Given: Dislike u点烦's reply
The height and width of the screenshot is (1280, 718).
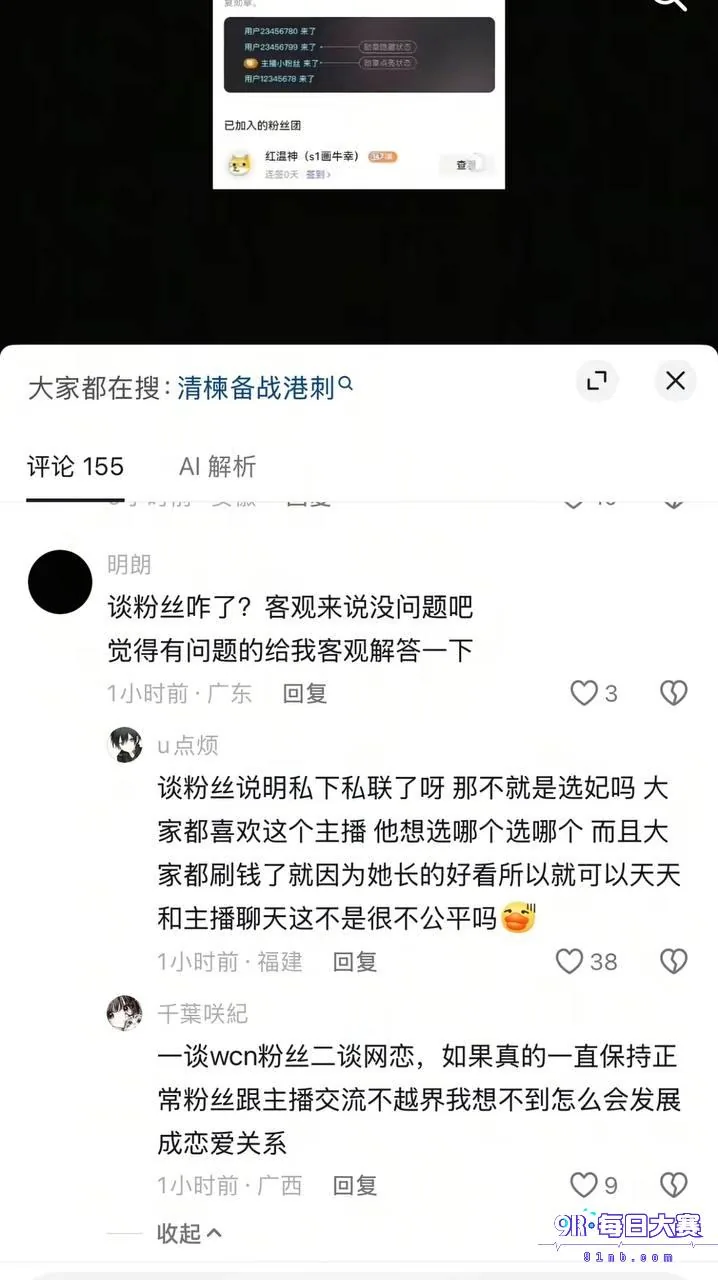Looking at the screenshot, I should [x=674, y=962].
